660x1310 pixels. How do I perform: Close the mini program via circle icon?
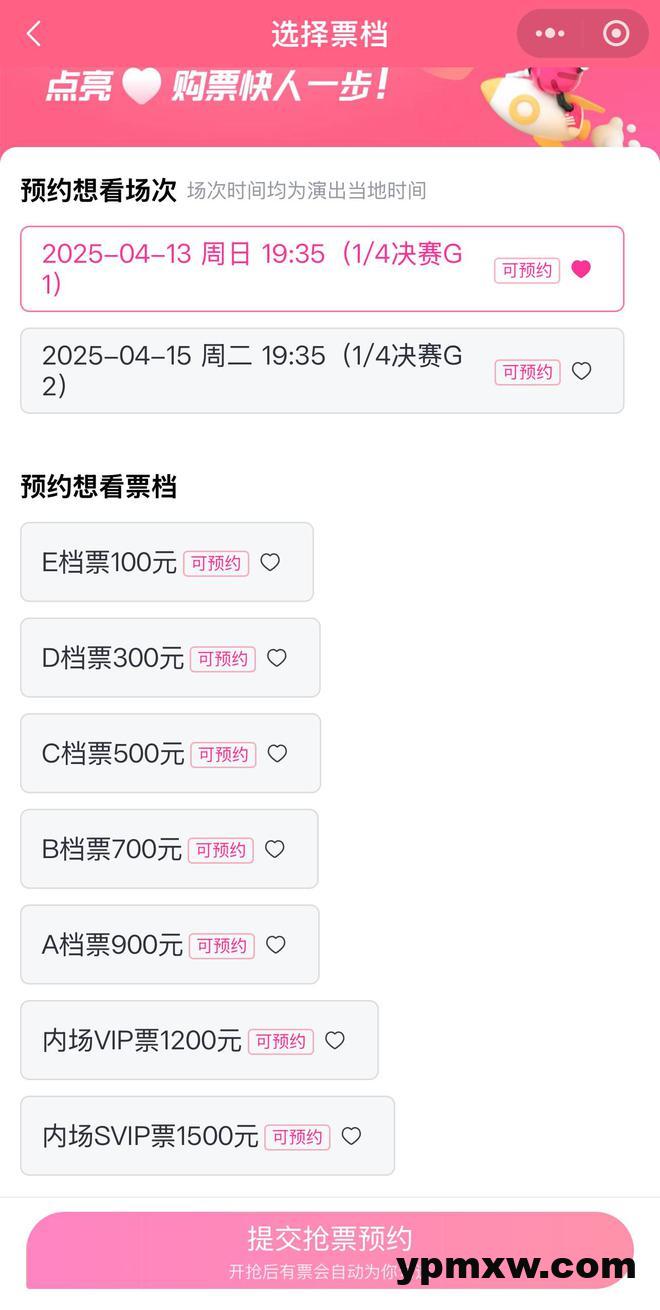(616, 34)
